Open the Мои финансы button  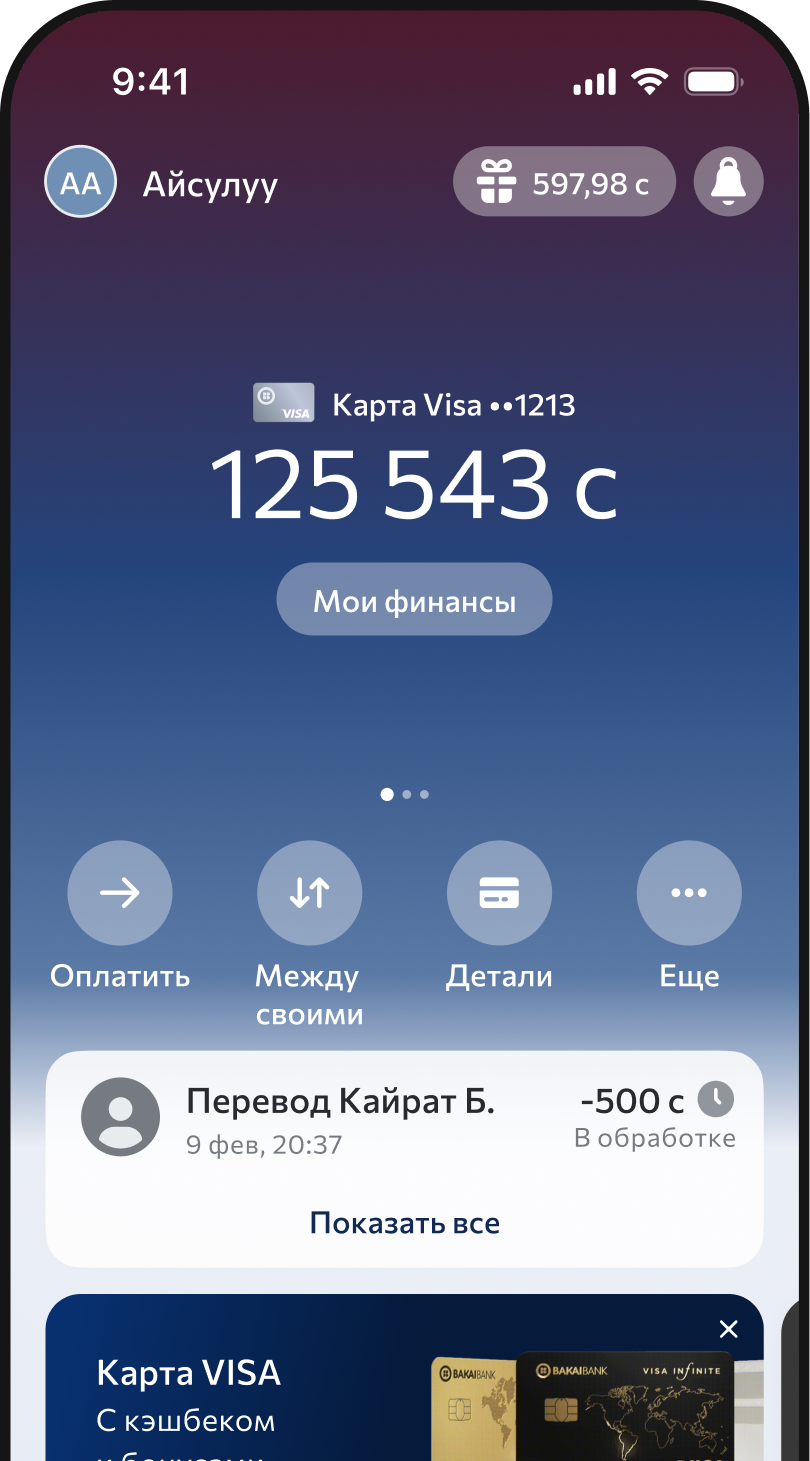pos(414,600)
